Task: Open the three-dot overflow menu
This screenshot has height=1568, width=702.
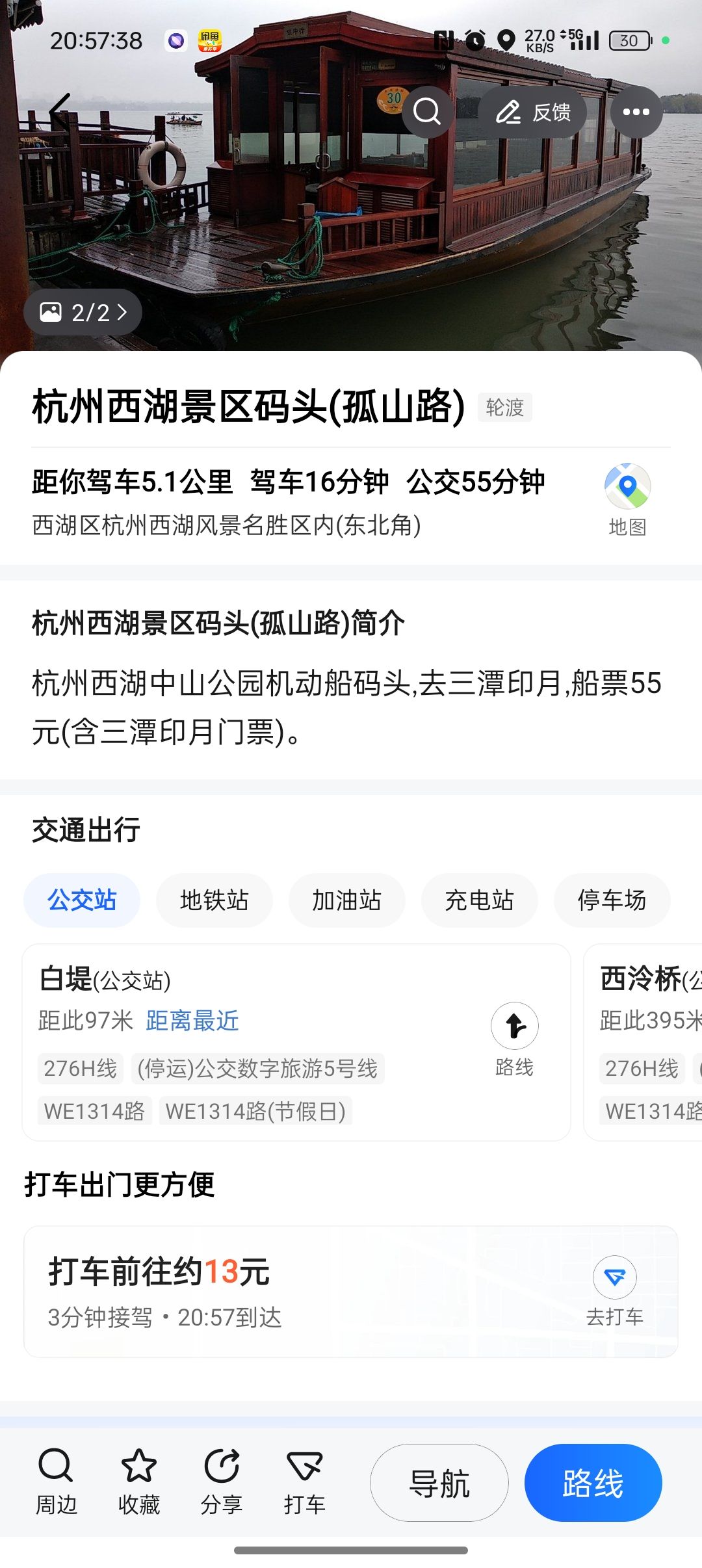Action: pyautogui.click(x=636, y=112)
